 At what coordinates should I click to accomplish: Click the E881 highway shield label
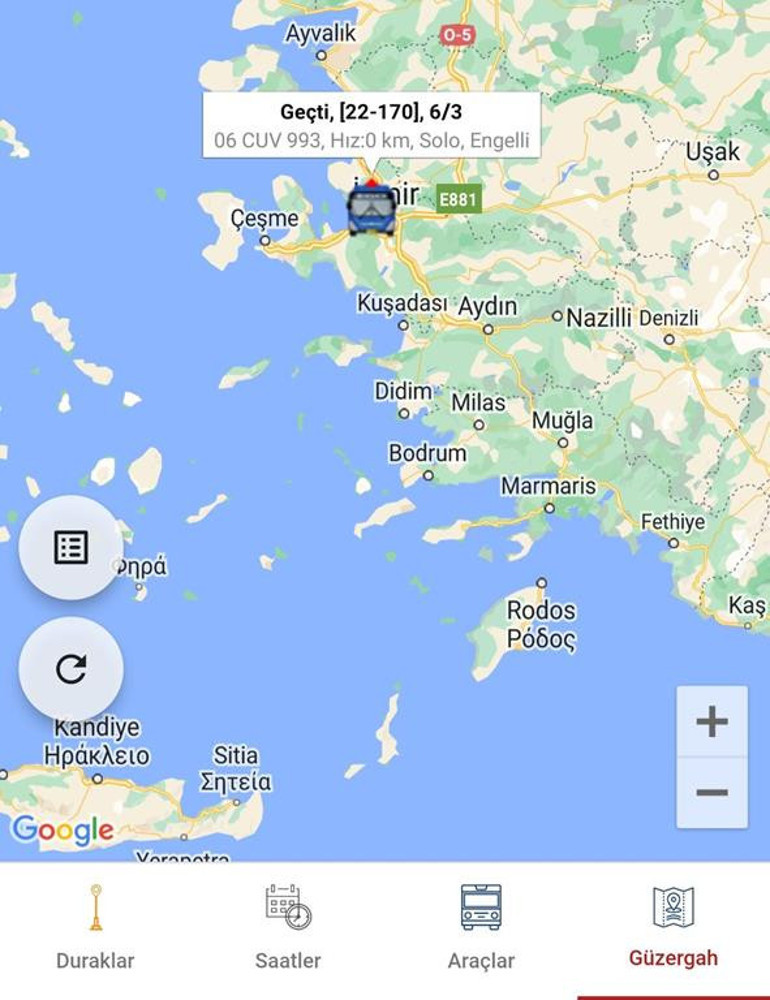pos(458,198)
